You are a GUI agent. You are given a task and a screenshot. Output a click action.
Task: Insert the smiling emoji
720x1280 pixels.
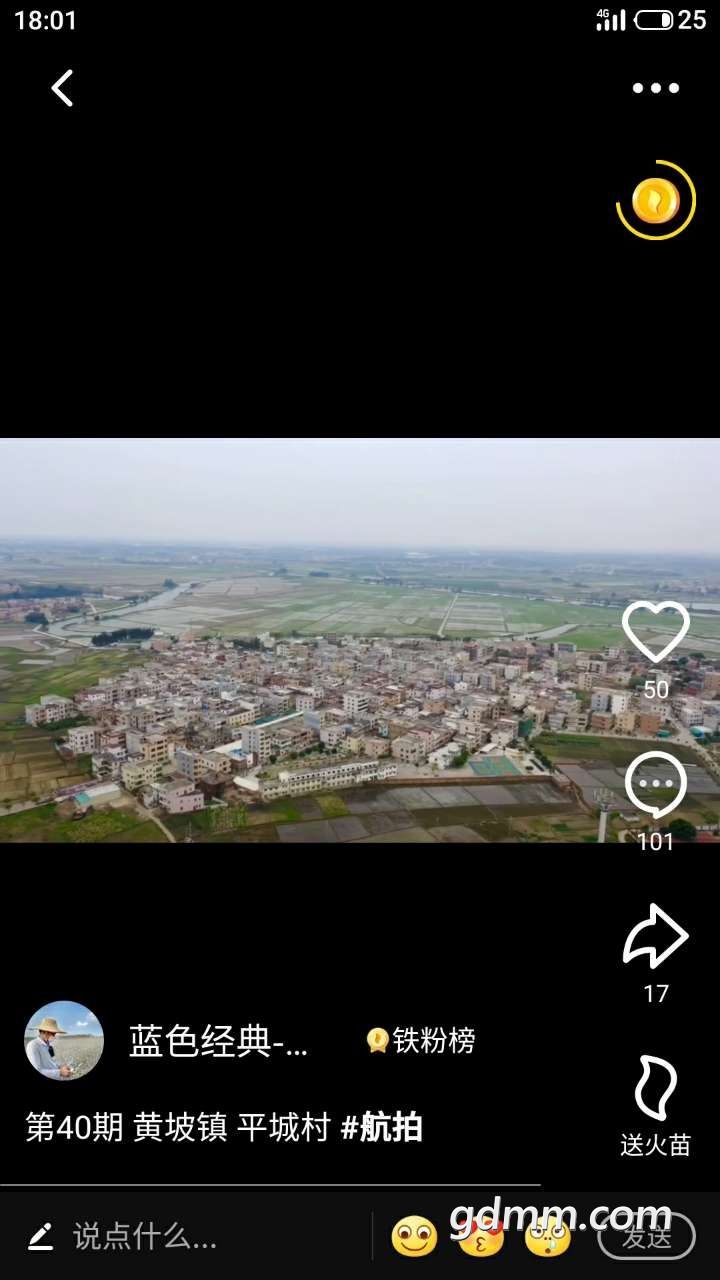click(x=414, y=1237)
